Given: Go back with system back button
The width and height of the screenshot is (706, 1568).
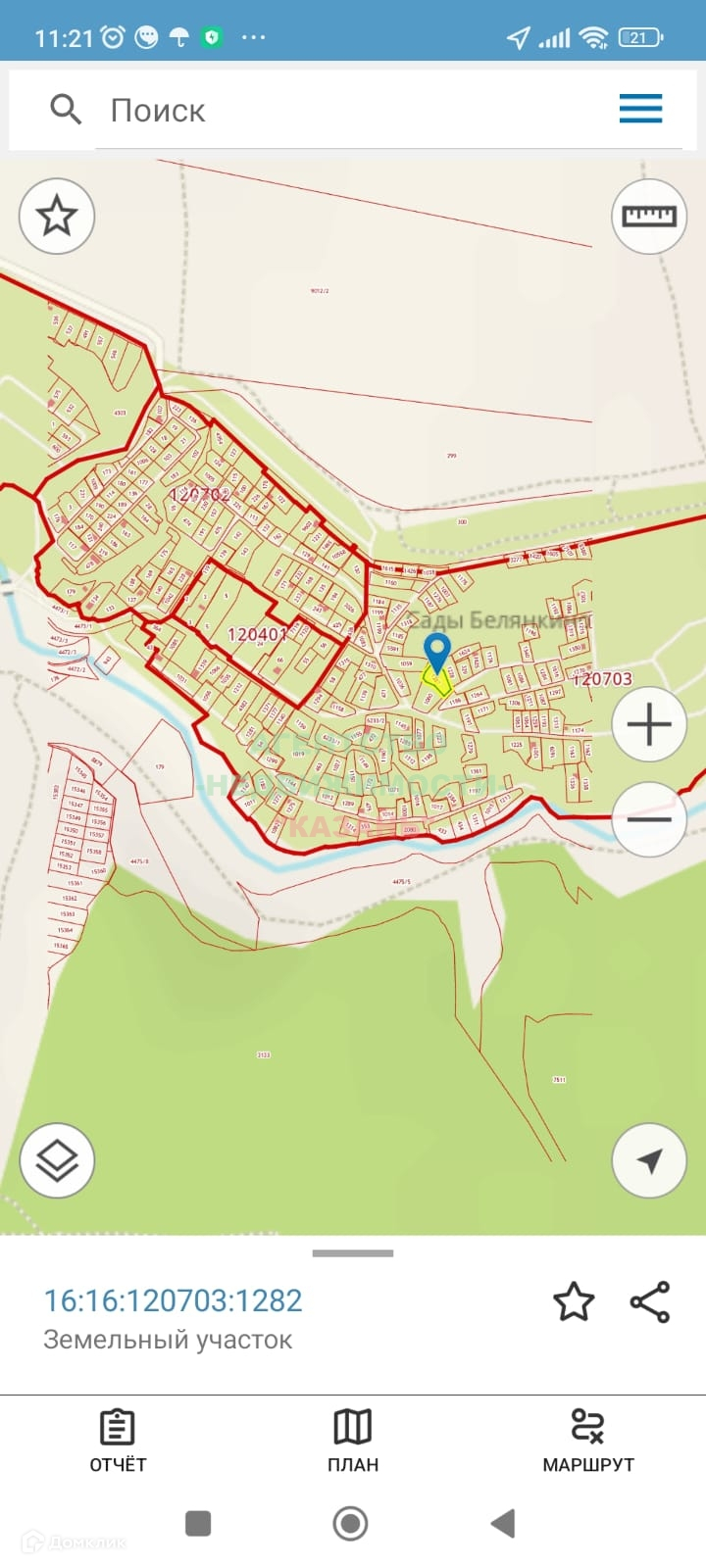Looking at the screenshot, I should click(x=503, y=1523).
